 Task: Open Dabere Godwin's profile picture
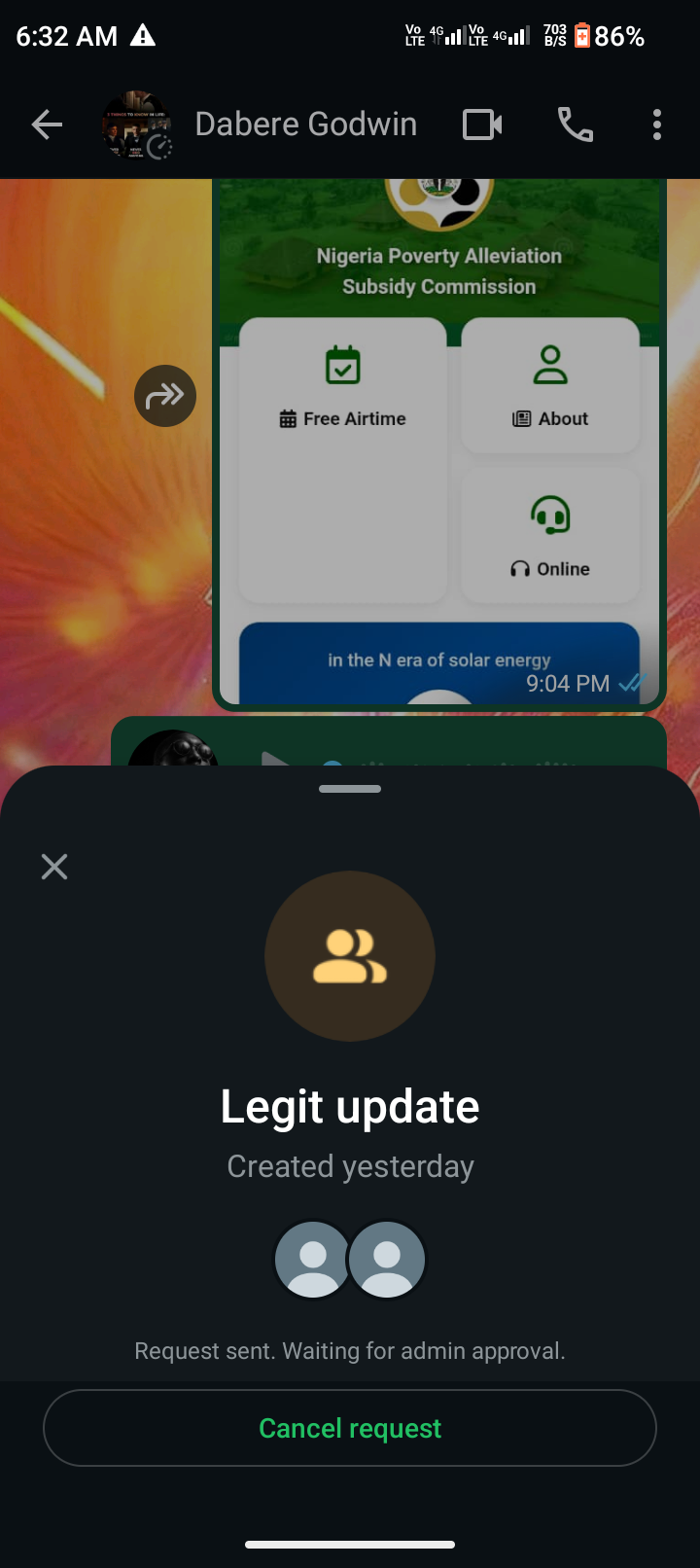(x=136, y=125)
